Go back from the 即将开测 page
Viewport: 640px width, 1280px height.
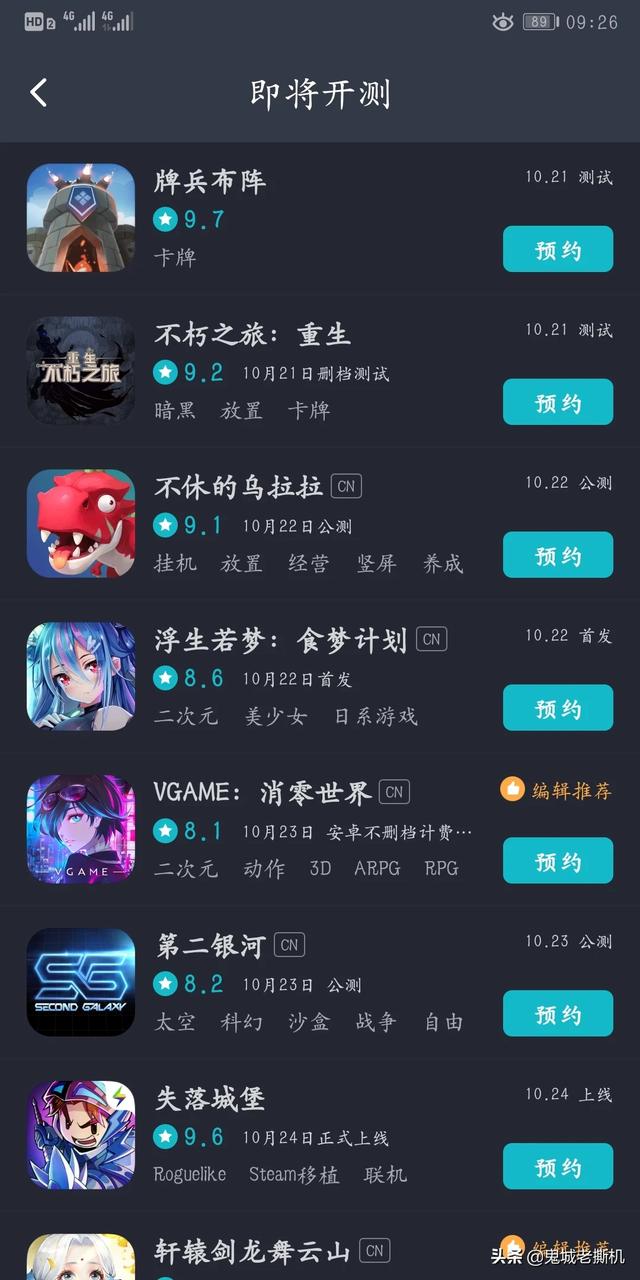(39, 93)
